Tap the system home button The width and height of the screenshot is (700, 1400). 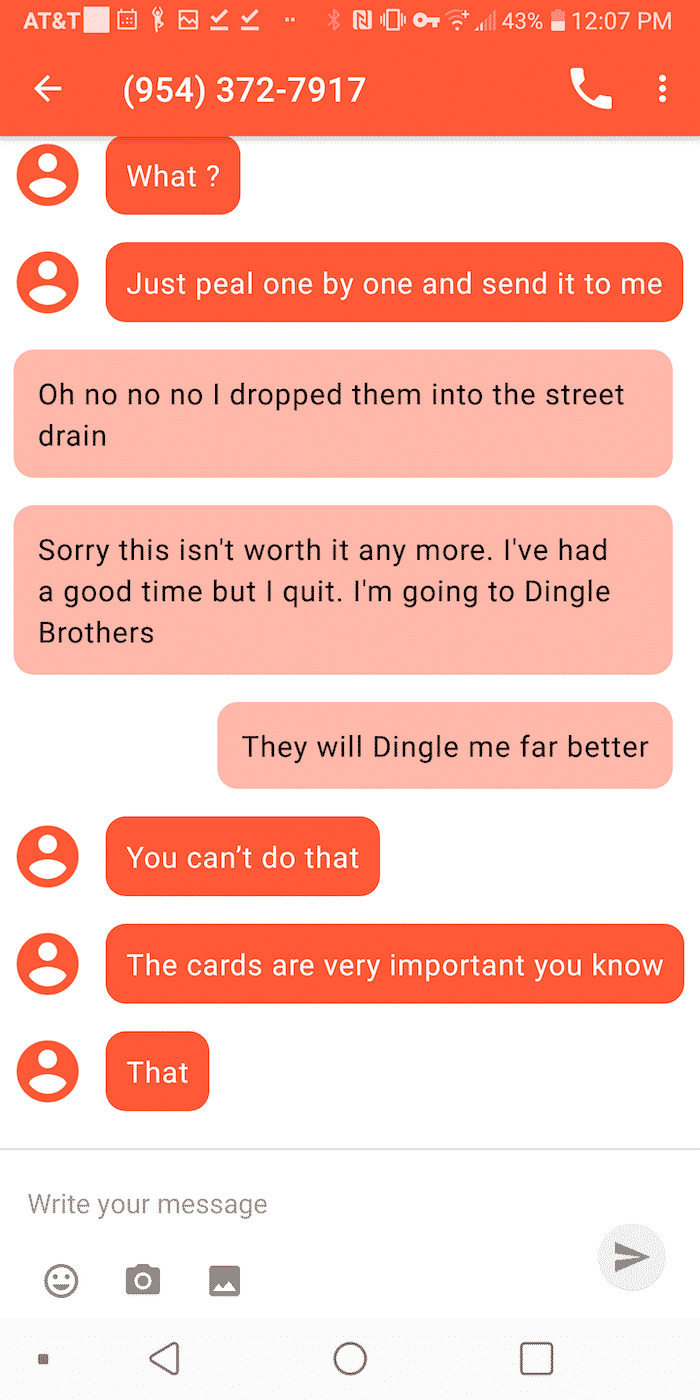pos(350,1358)
